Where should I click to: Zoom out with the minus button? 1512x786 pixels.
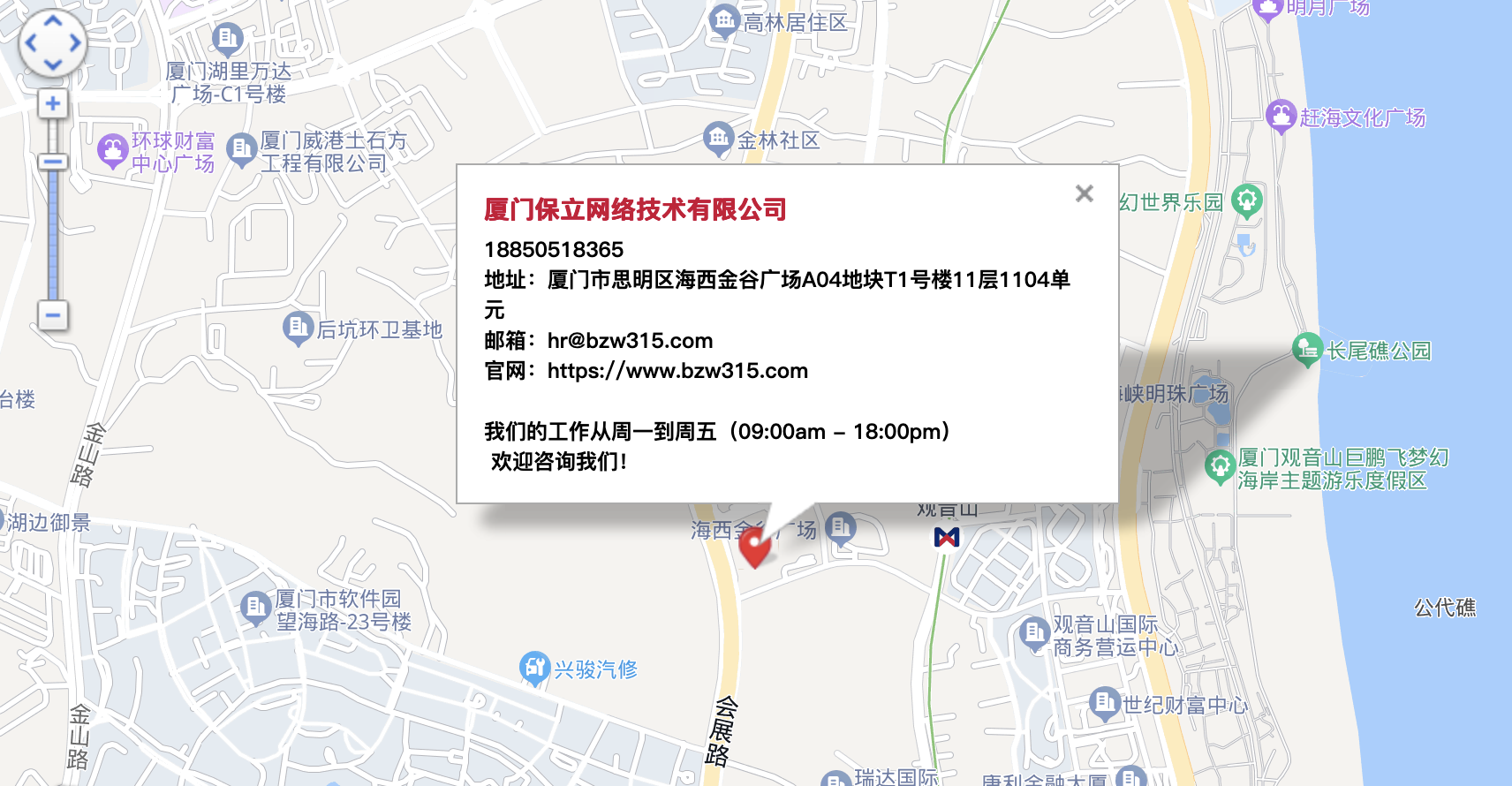53,314
